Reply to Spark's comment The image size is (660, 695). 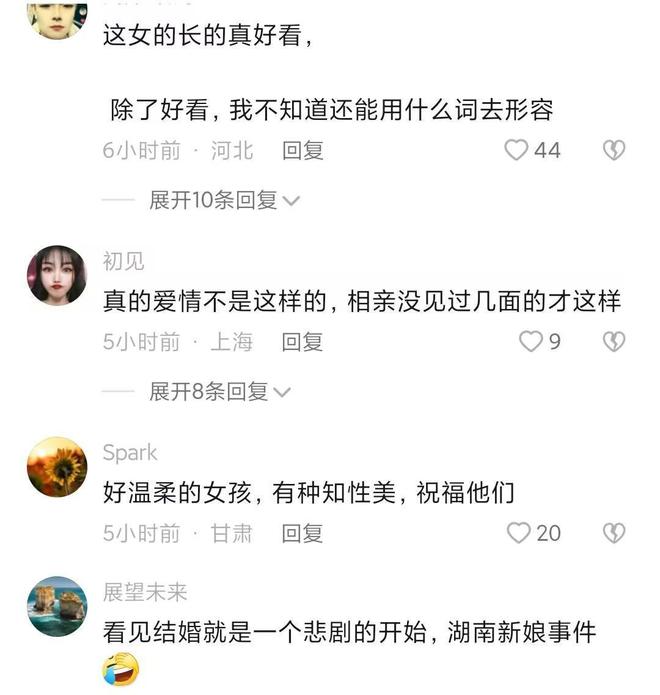tap(303, 533)
